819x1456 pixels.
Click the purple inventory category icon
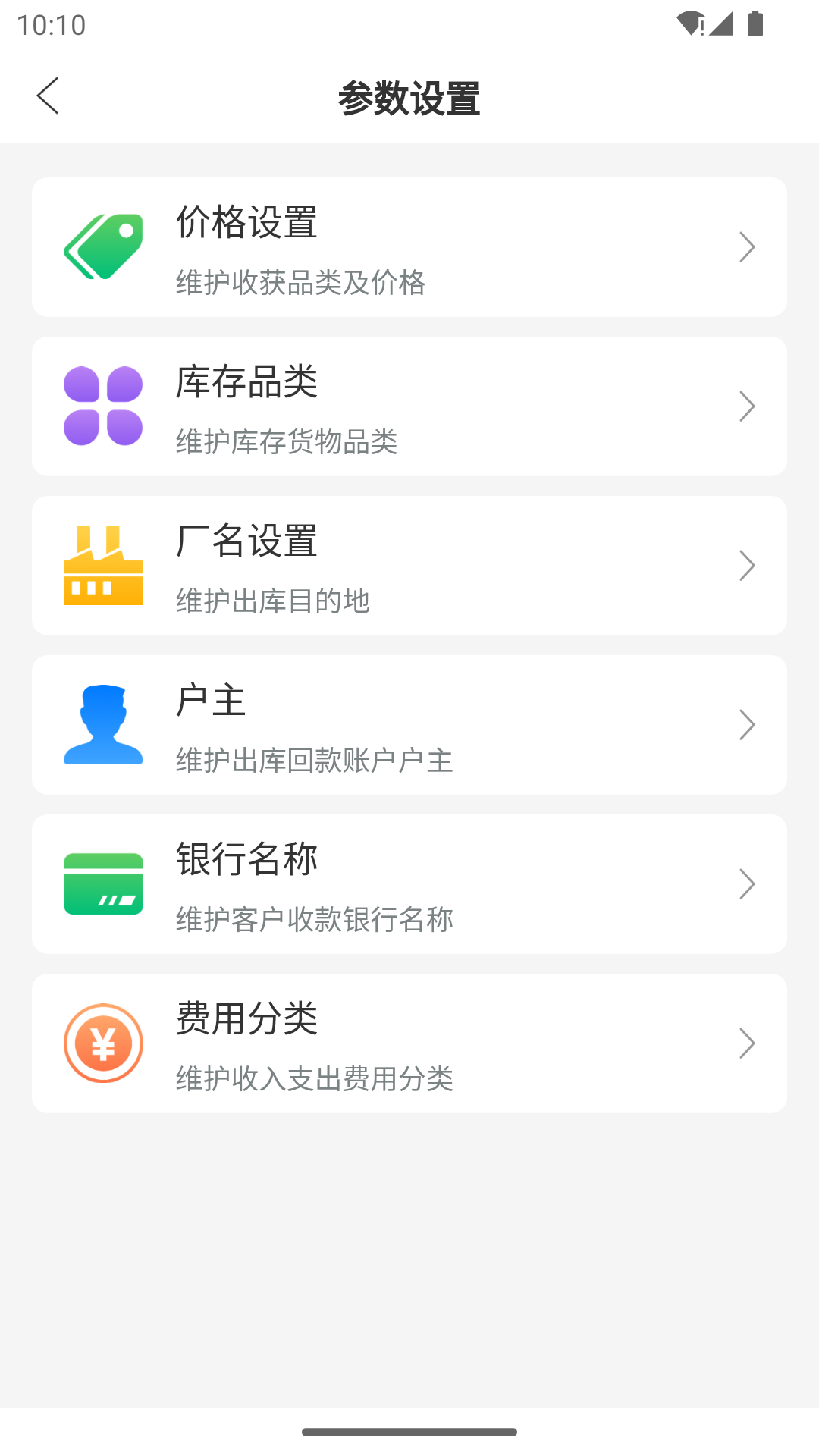click(104, 406)
